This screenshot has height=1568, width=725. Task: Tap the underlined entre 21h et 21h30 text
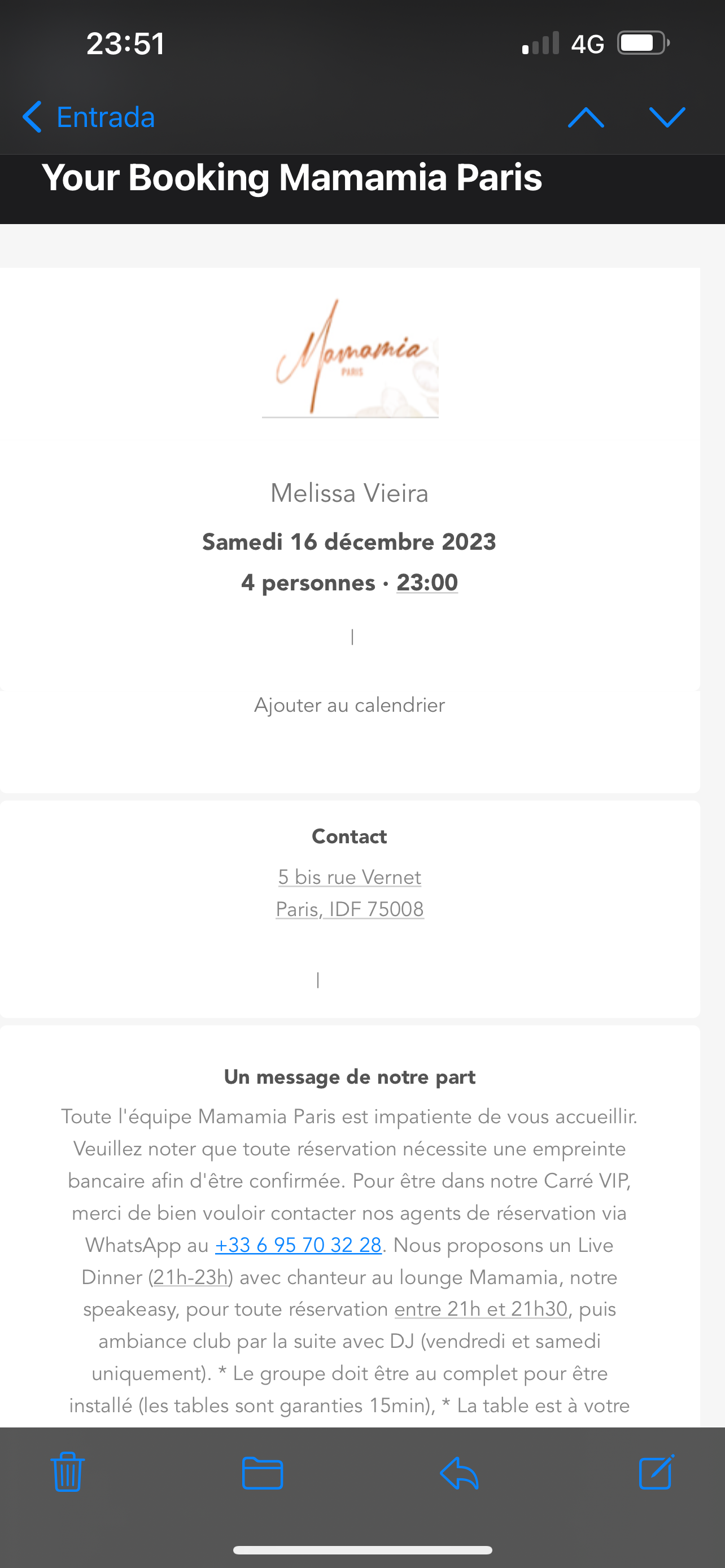pos(481,1309)
